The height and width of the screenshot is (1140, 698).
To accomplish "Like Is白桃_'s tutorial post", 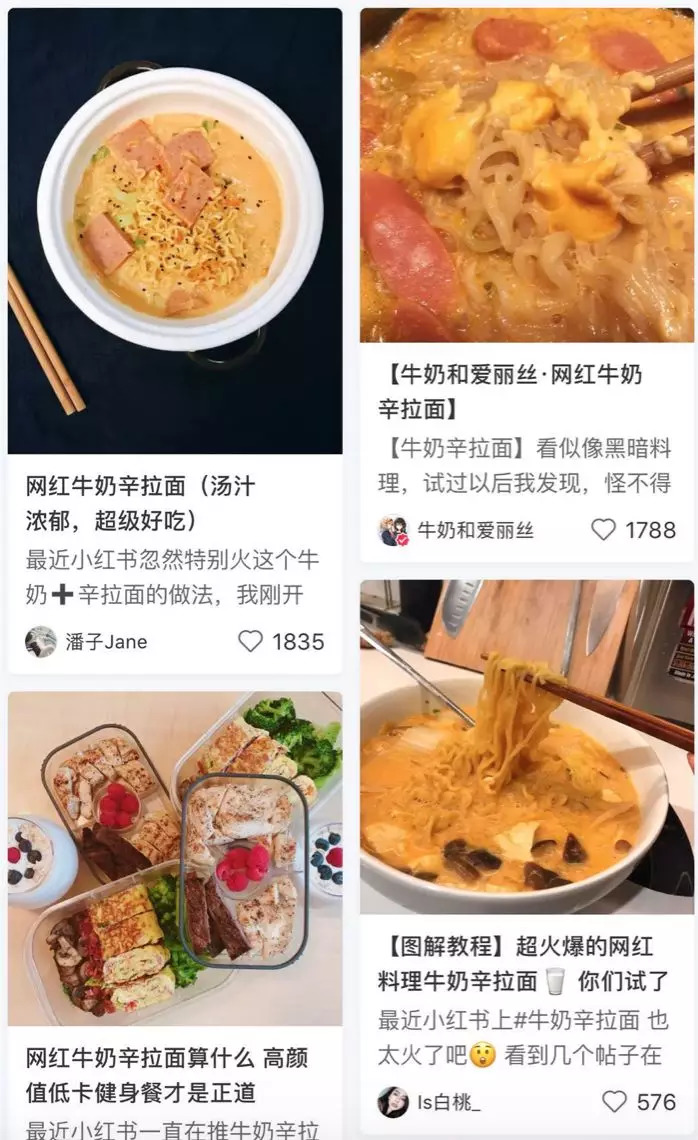I will pos(614,1101).
